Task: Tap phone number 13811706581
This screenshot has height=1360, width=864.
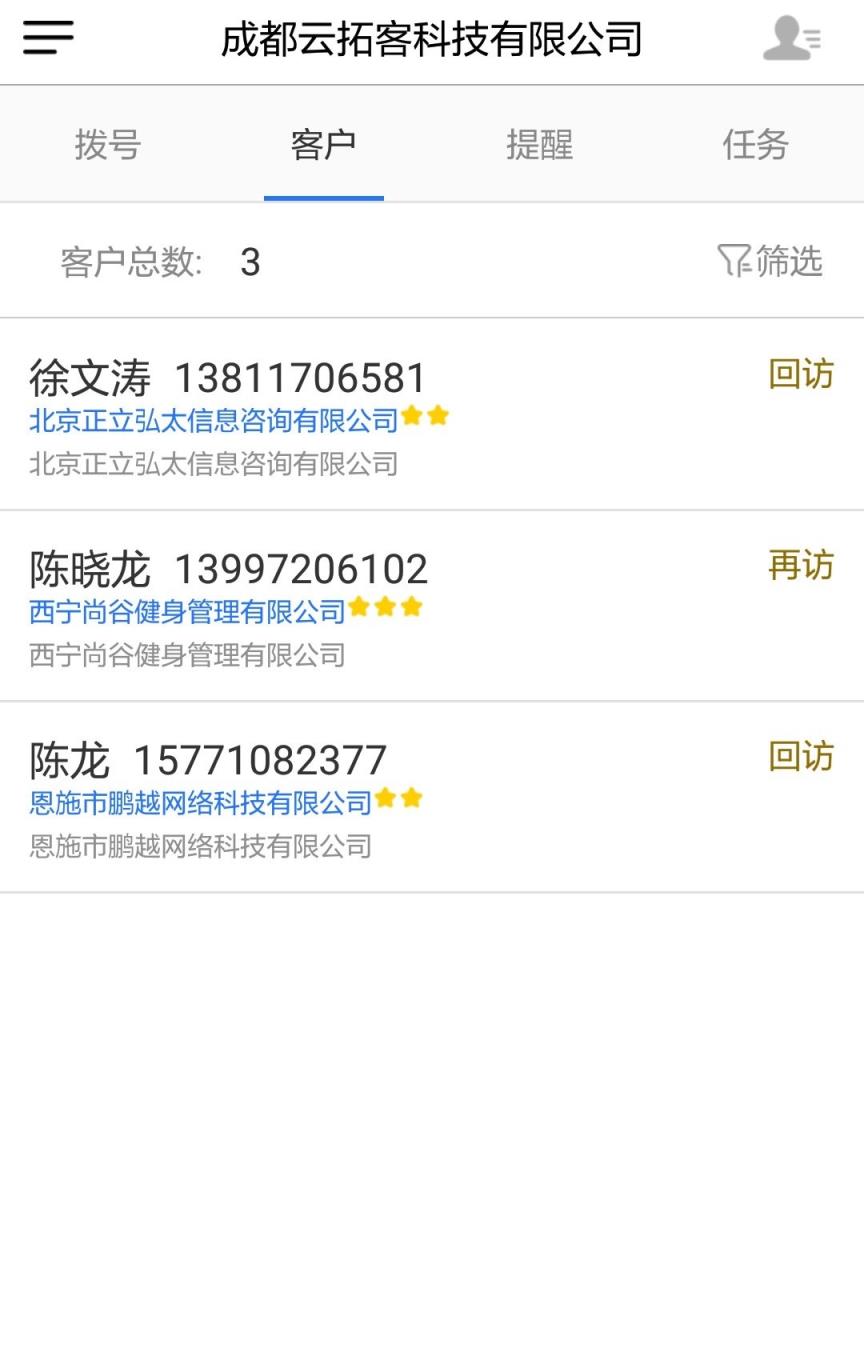Action: pos(298,376)
